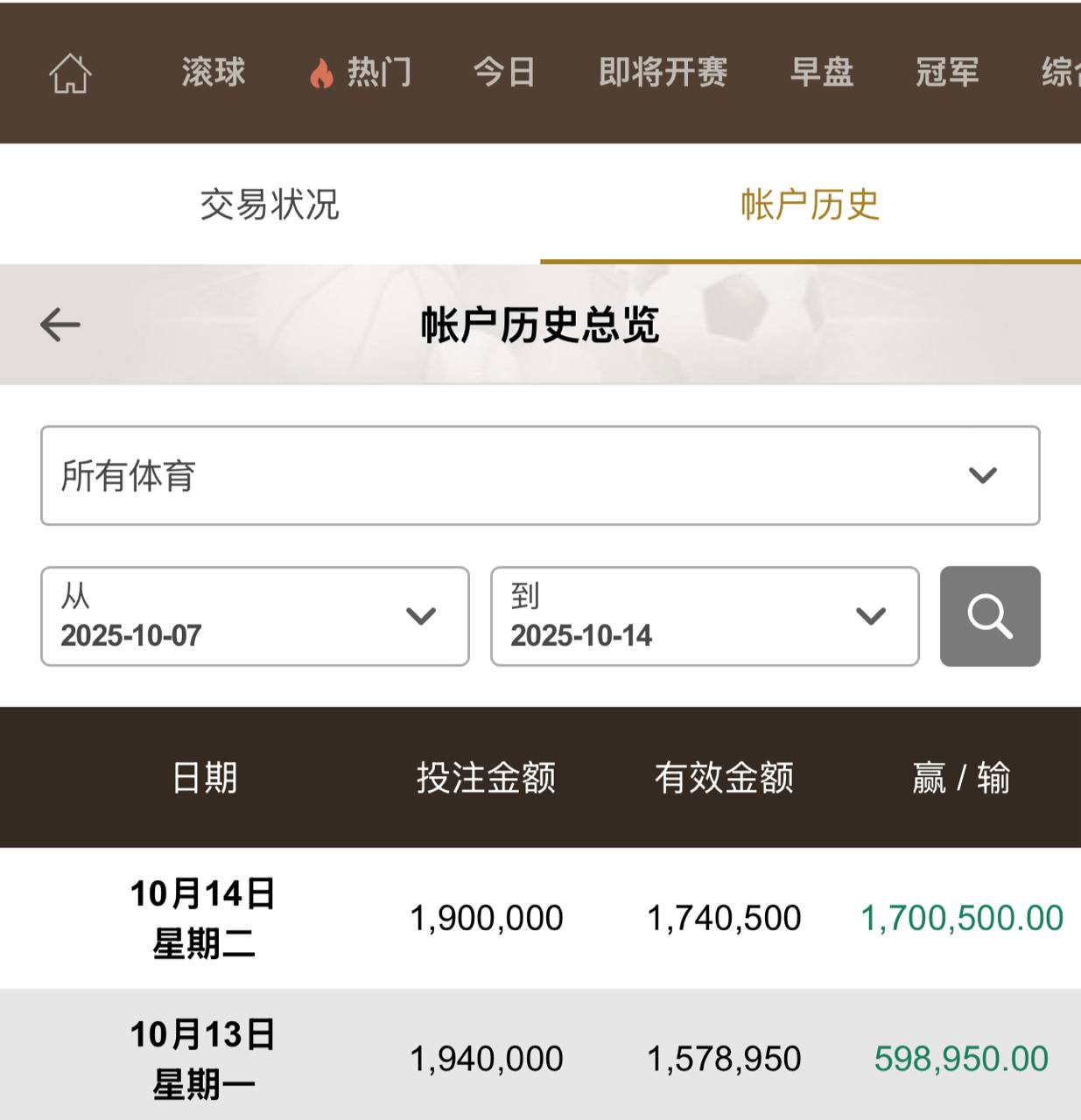Switch to 交易状况 tab
Screen dimensions: 1081x1120
(270, 205)
